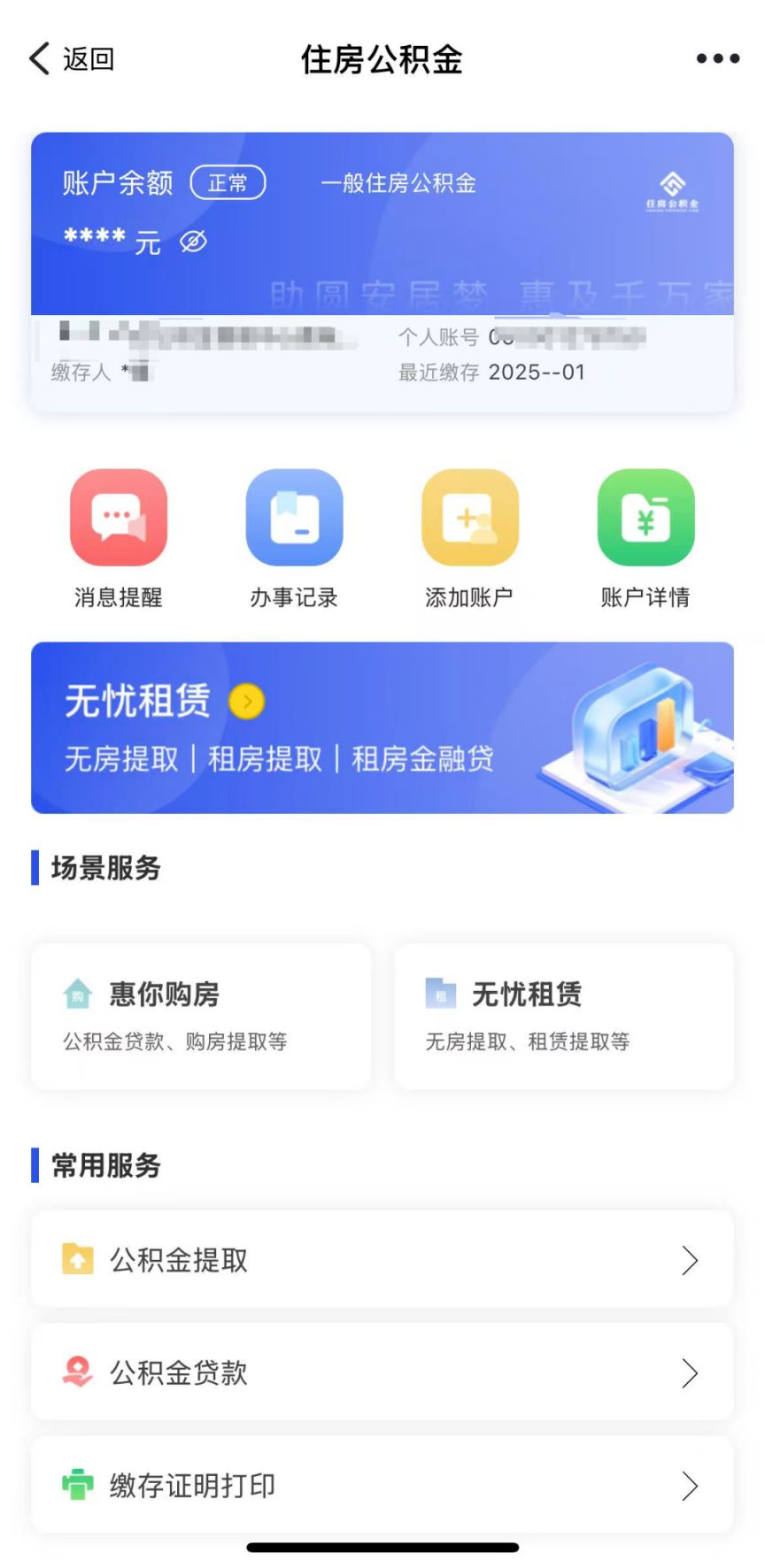Image resolution: width=765 pixels, height=1568 pixels.
Task: Open 公积金贷款 loan service
Action: point(382,1372)
